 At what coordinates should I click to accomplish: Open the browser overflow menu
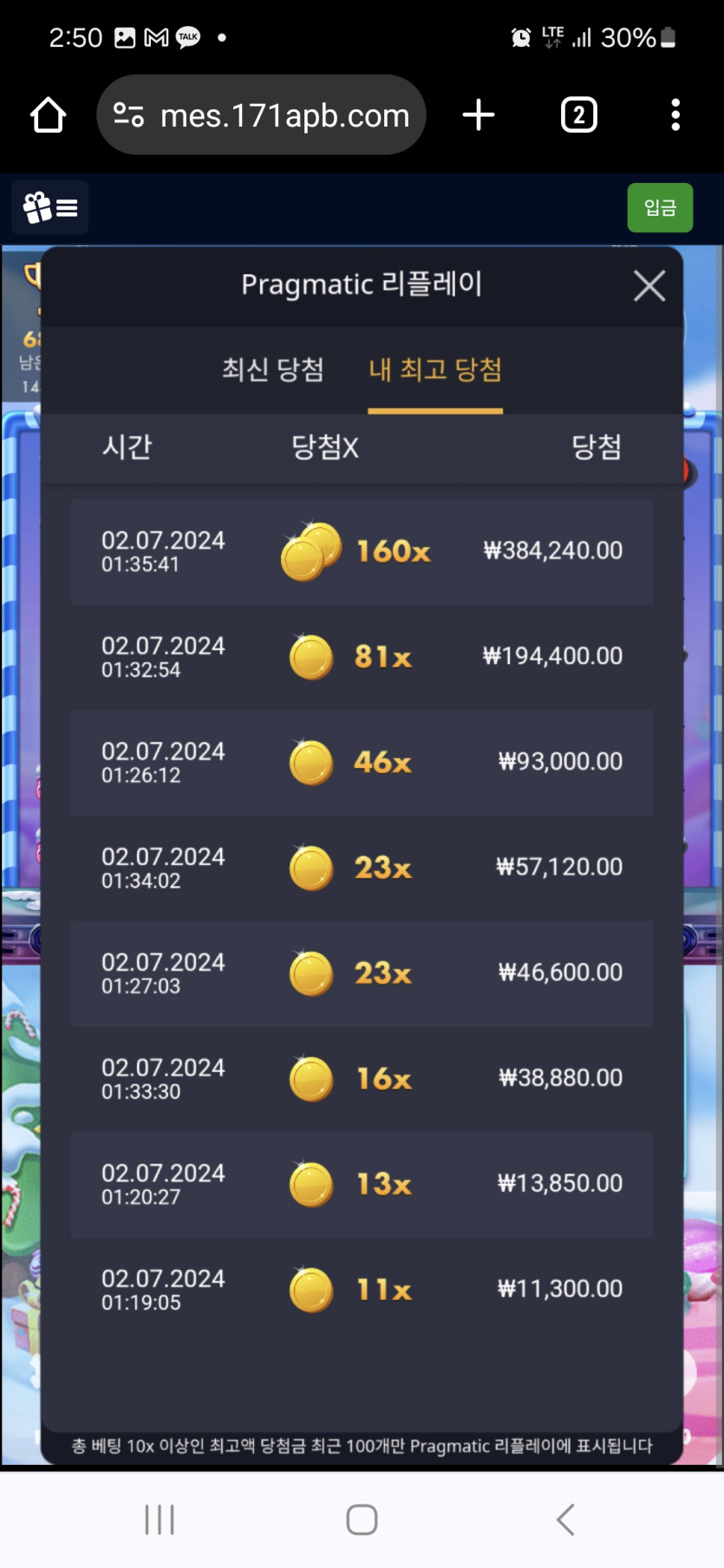point(675,115)
